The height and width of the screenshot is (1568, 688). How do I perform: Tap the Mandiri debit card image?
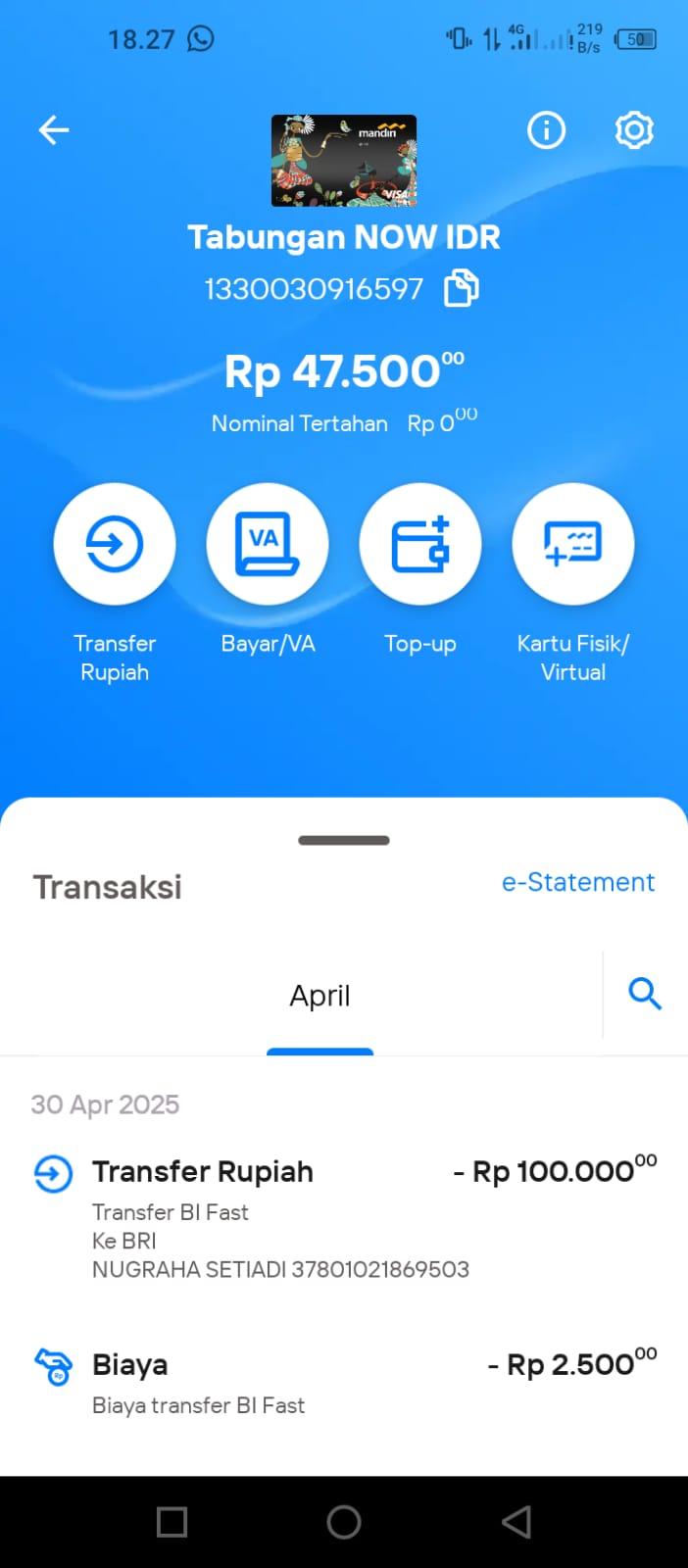pos(344,161)
